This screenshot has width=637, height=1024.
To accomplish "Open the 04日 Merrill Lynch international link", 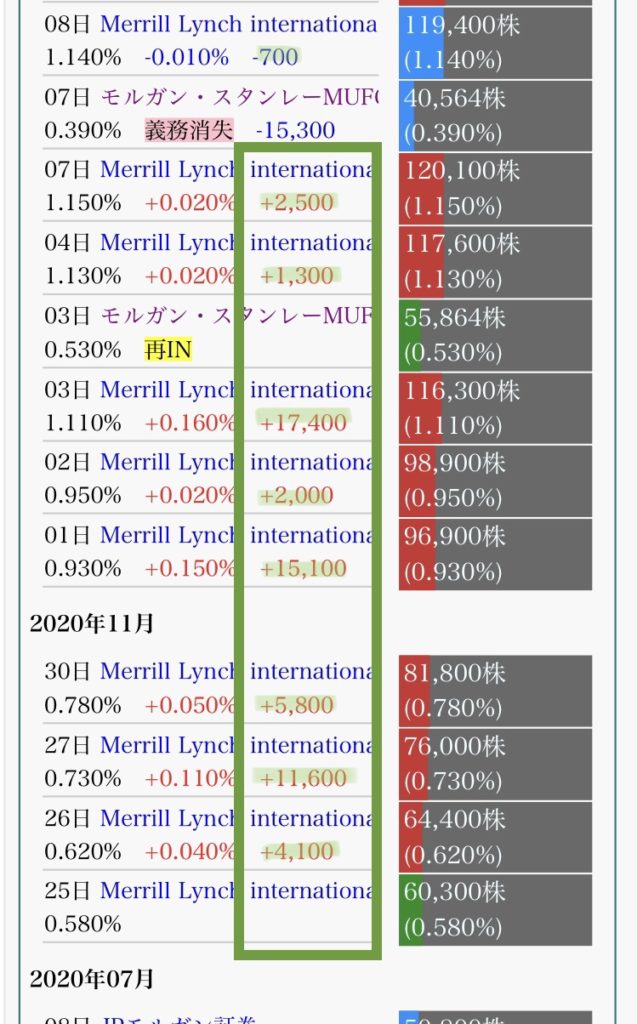I will 239,243.
